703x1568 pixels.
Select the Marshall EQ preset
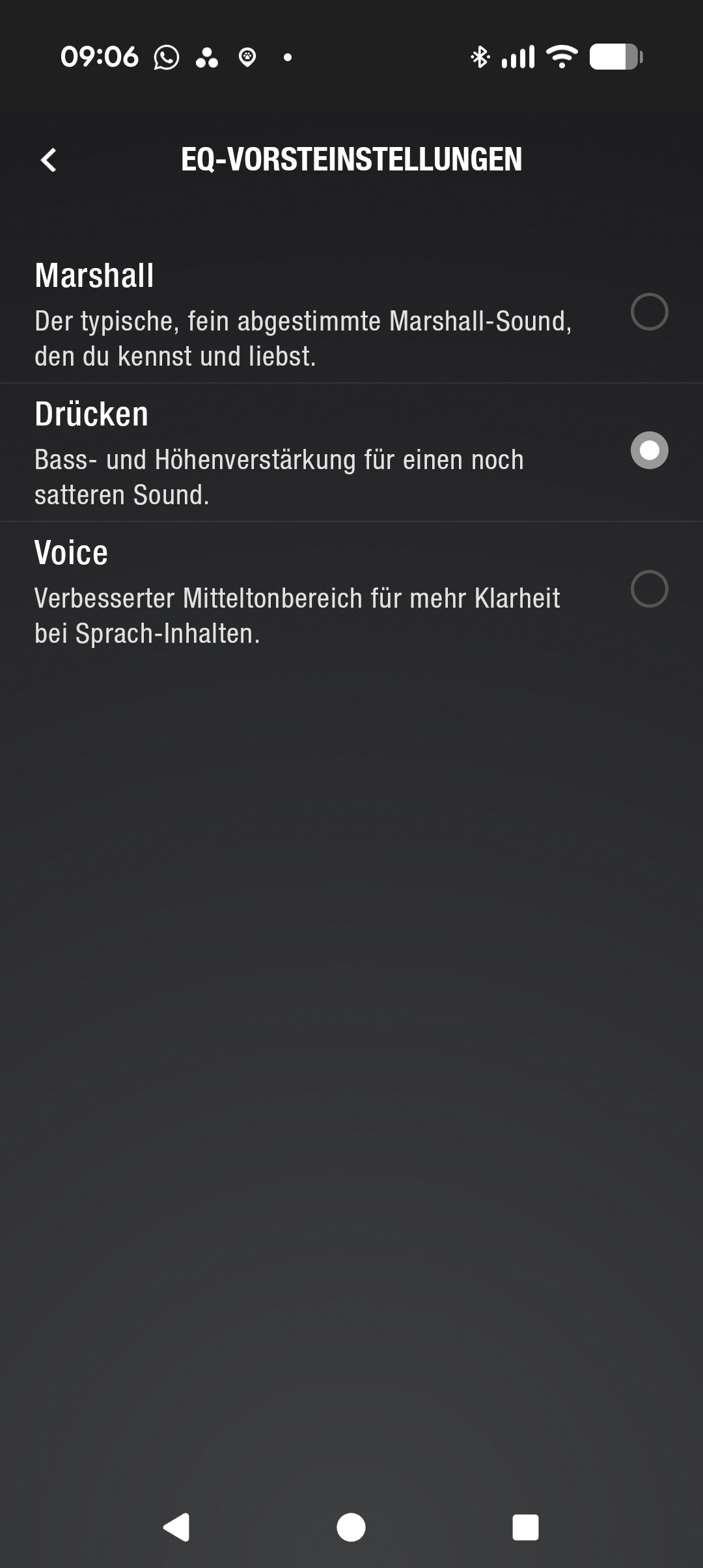[x=649, y=312]
